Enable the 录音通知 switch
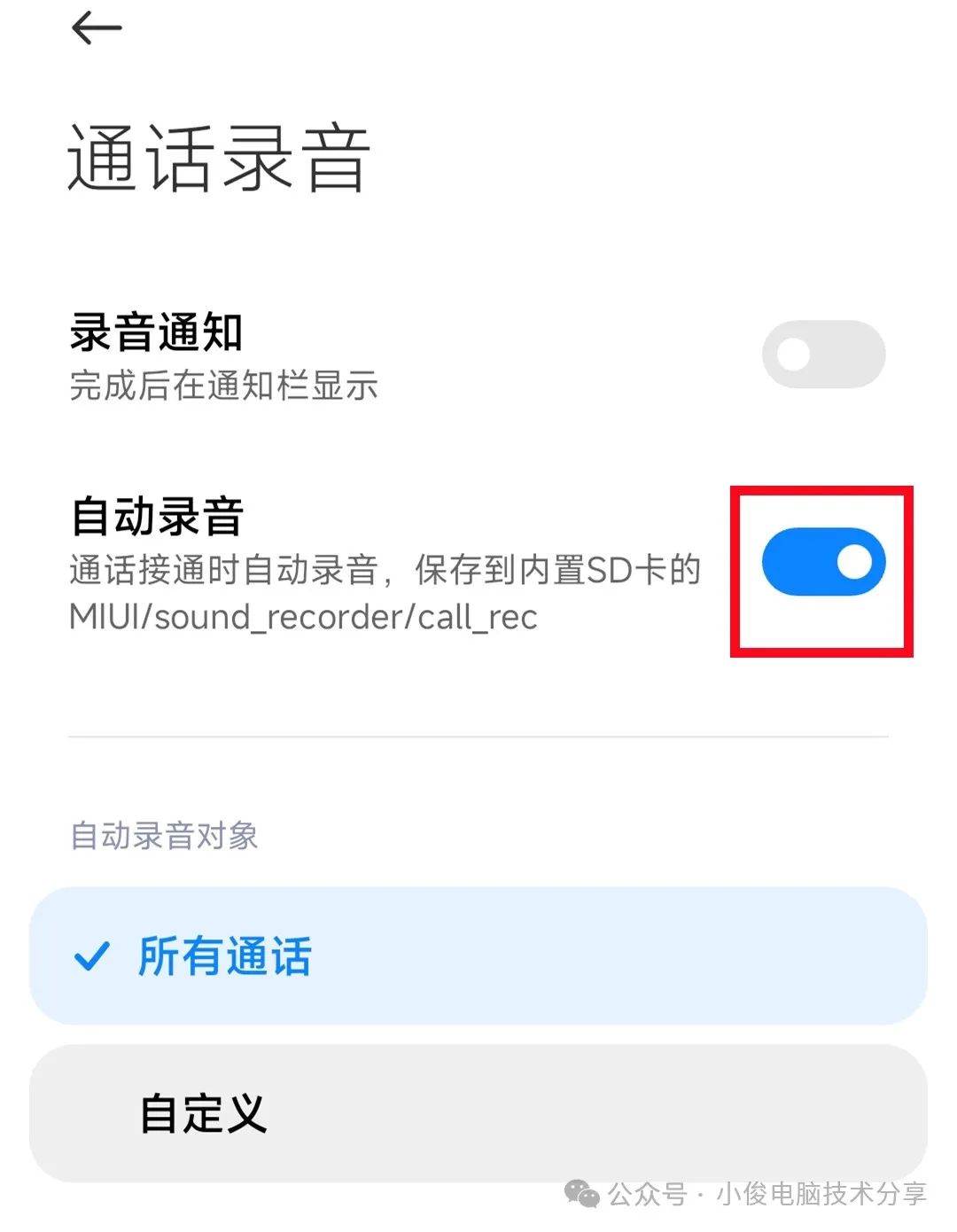The height and width of the screenshot is (1232, 957). (x=823, y=355)
